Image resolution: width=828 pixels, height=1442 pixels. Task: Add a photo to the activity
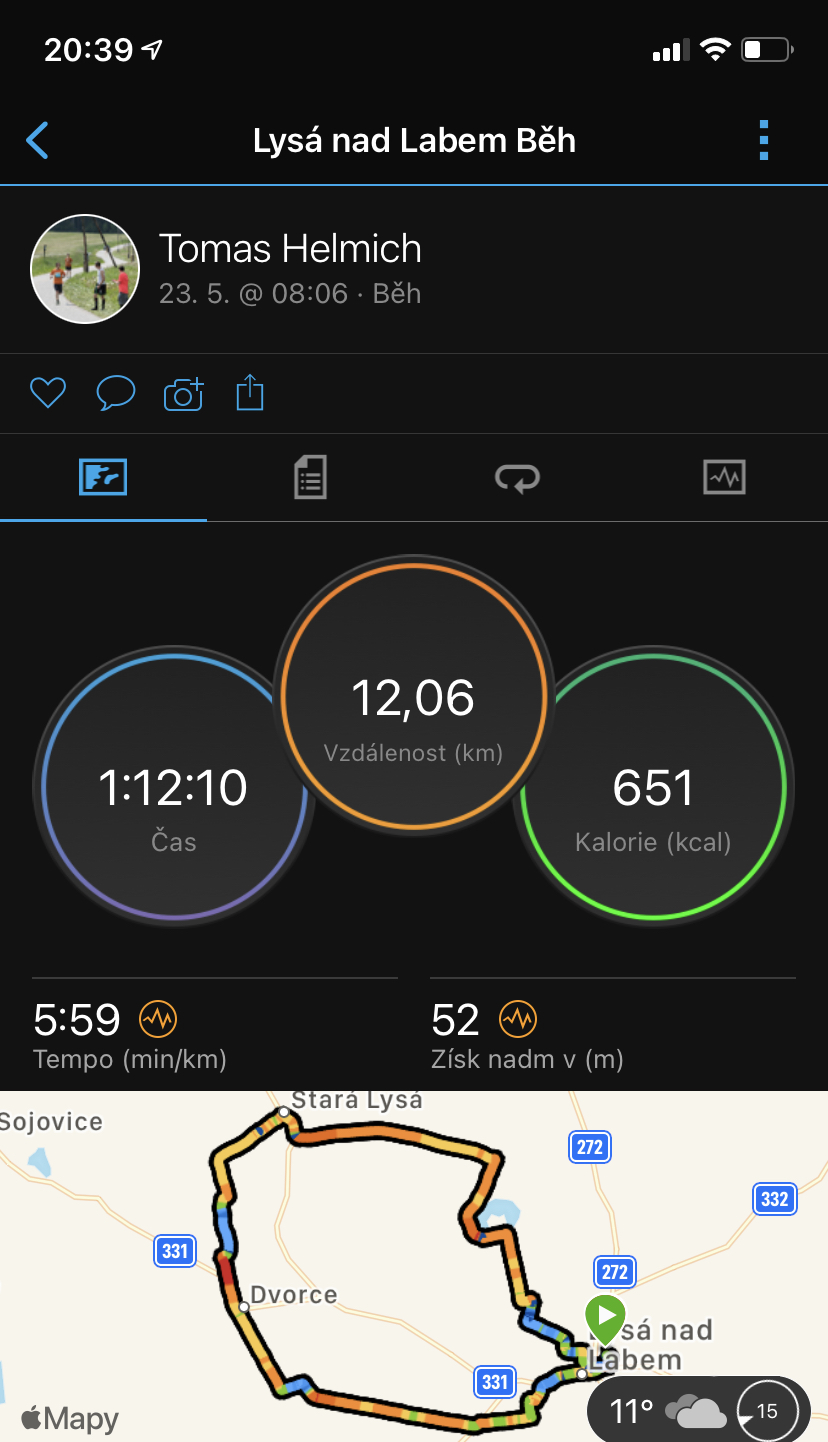(x=184, y=393)
